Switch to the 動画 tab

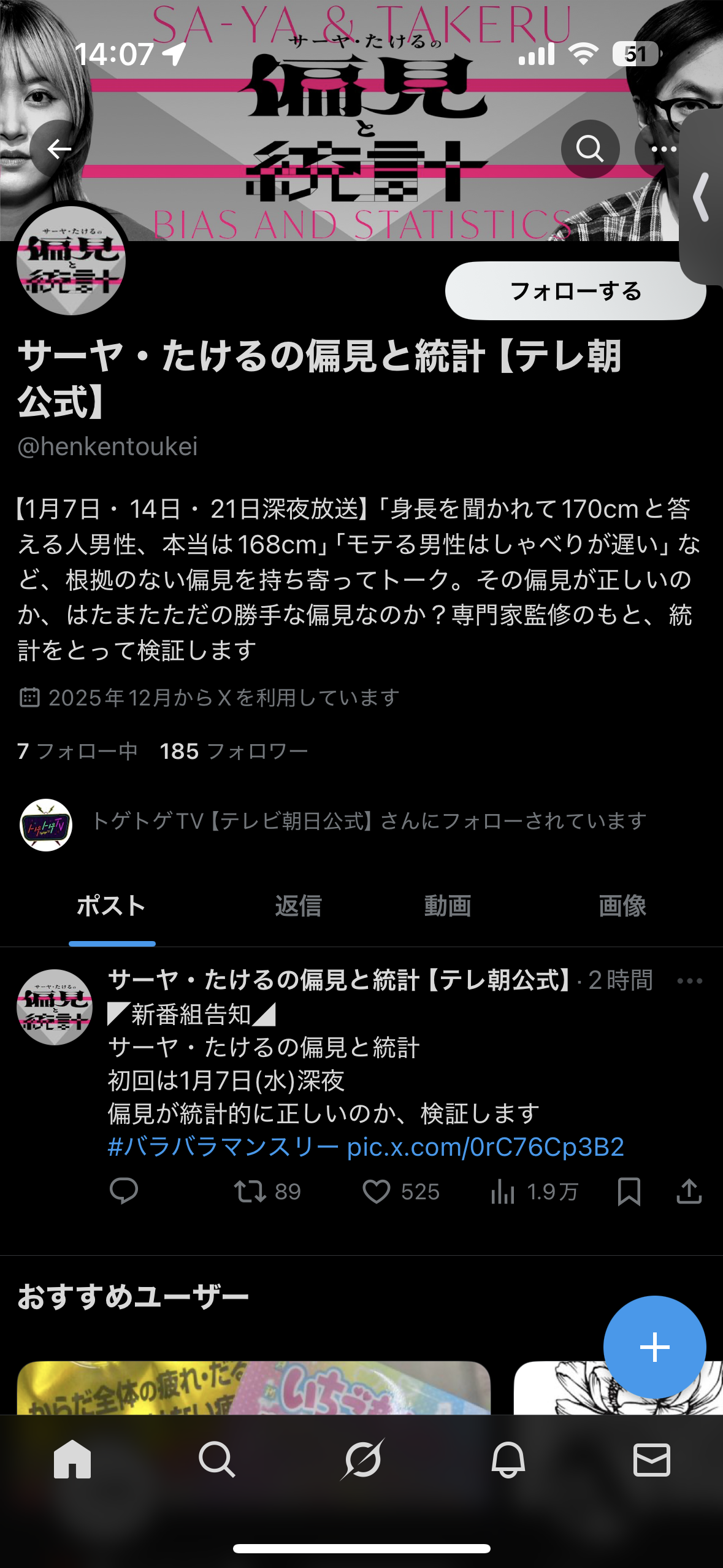coord(448,906)
